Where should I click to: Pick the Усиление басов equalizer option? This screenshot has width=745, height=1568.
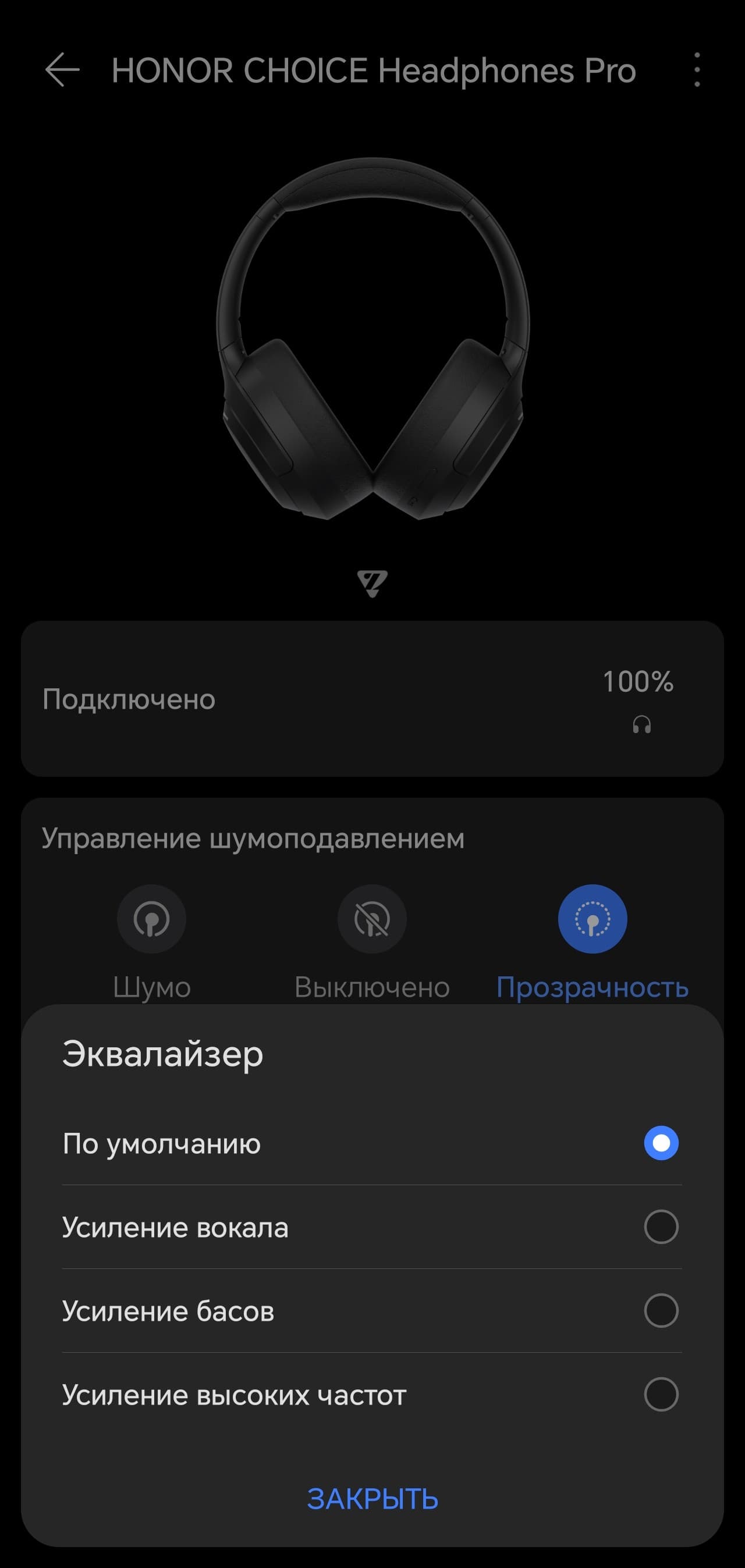pos(661,1310)
